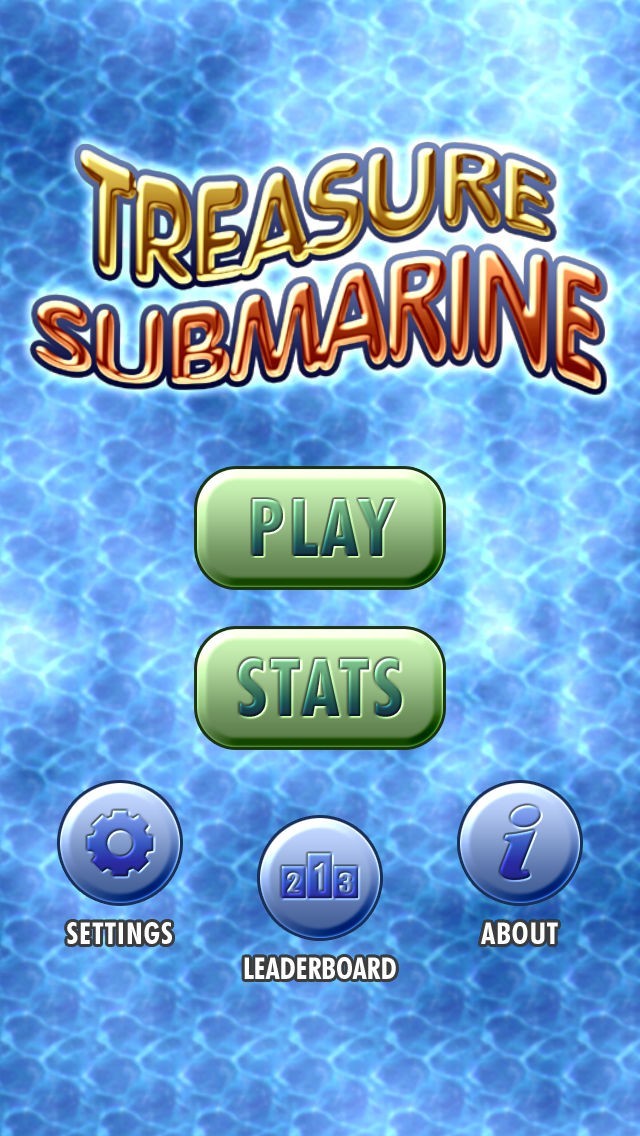View the Leaderboard rankings
The width and height of the screenshot is (640, 1136).
pos(320,878)
